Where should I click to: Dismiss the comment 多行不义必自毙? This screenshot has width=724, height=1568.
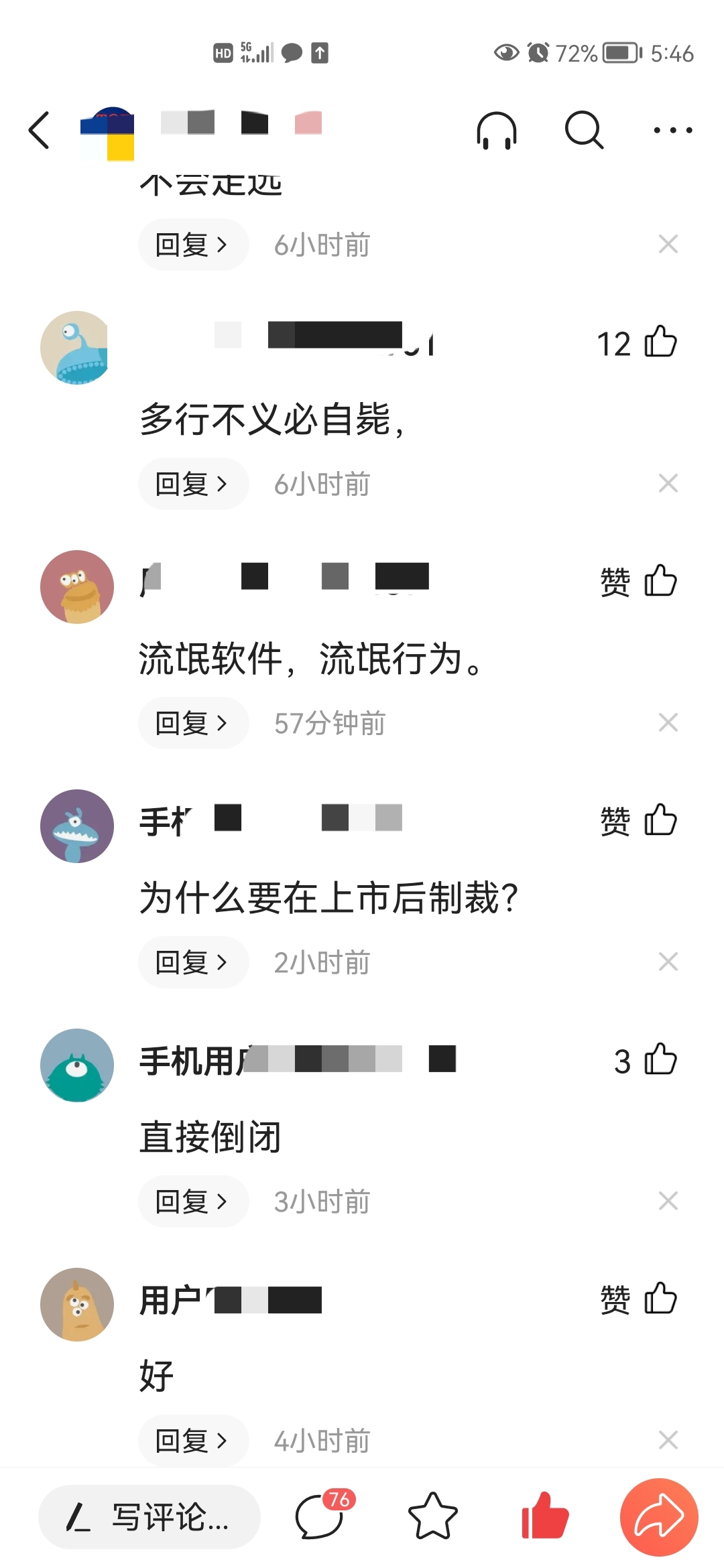point(668,483)
